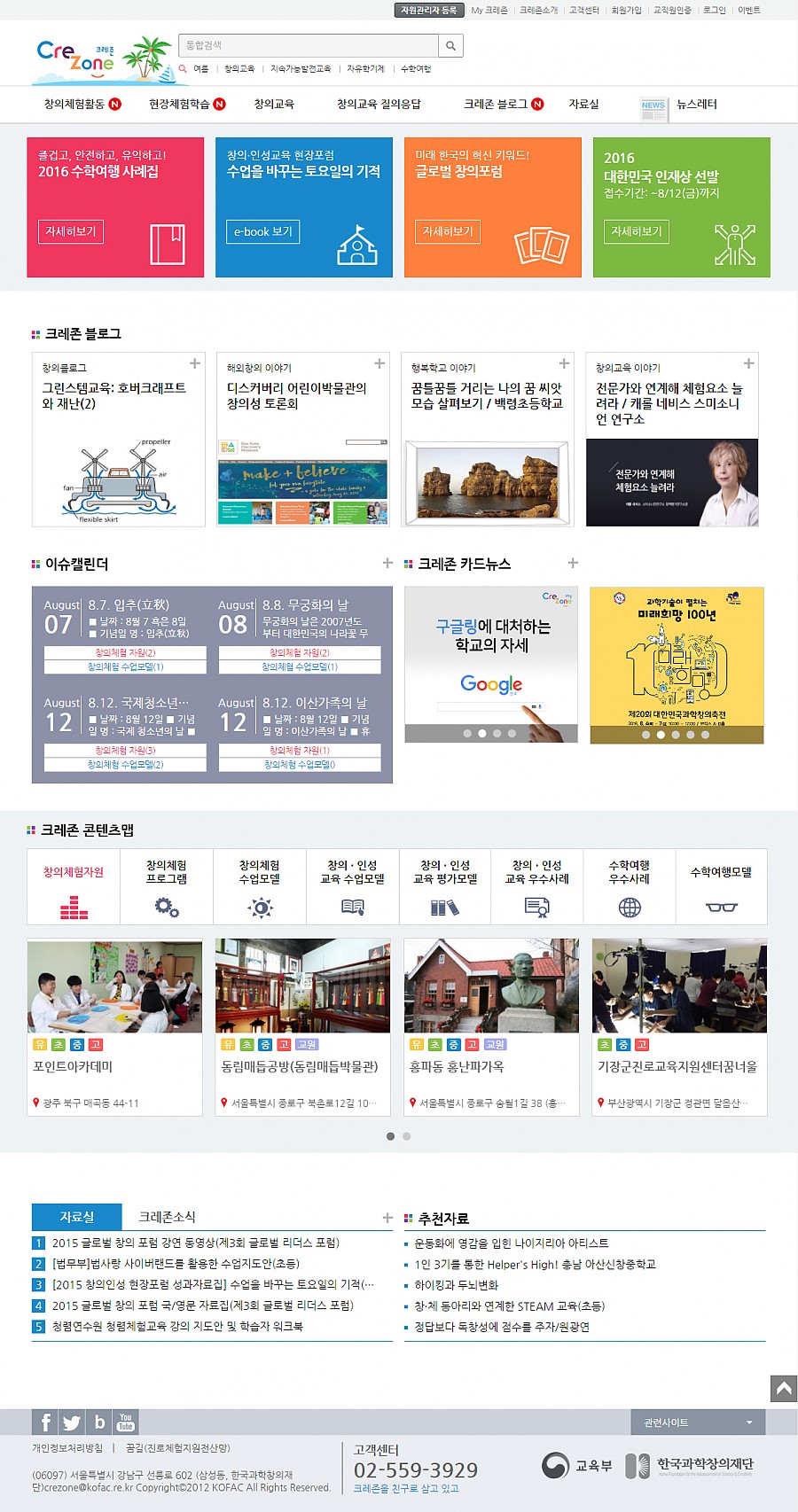Go to 크레존 블로그 in main navigation
This screenshot has height=1512, width=798.
click(496, 104)
